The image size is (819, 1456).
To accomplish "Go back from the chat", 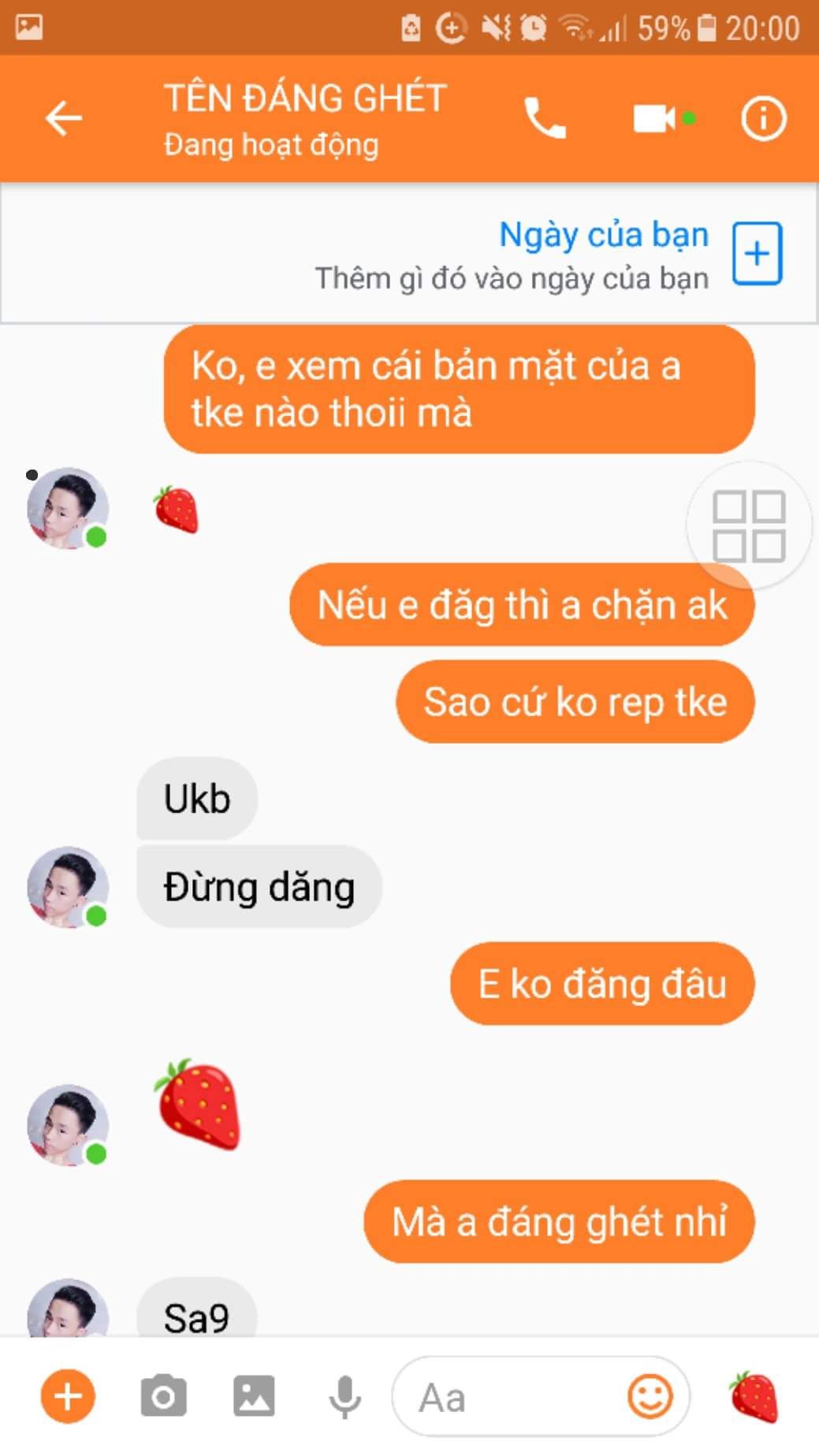I will point(64,119).
